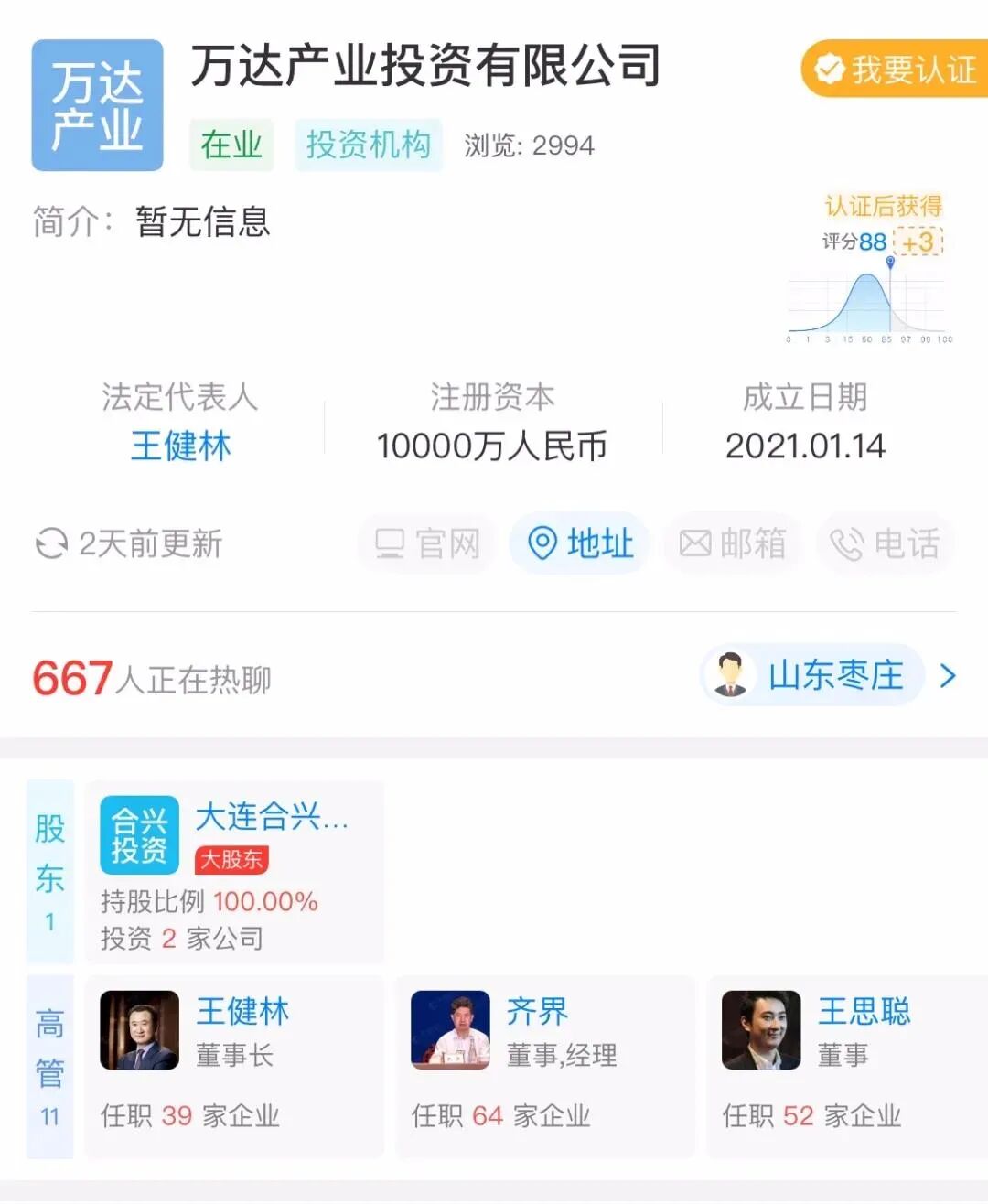Open shareholder card 大连合兴
The width and height of the screenshot is (988, 1204).
[234, 872]
